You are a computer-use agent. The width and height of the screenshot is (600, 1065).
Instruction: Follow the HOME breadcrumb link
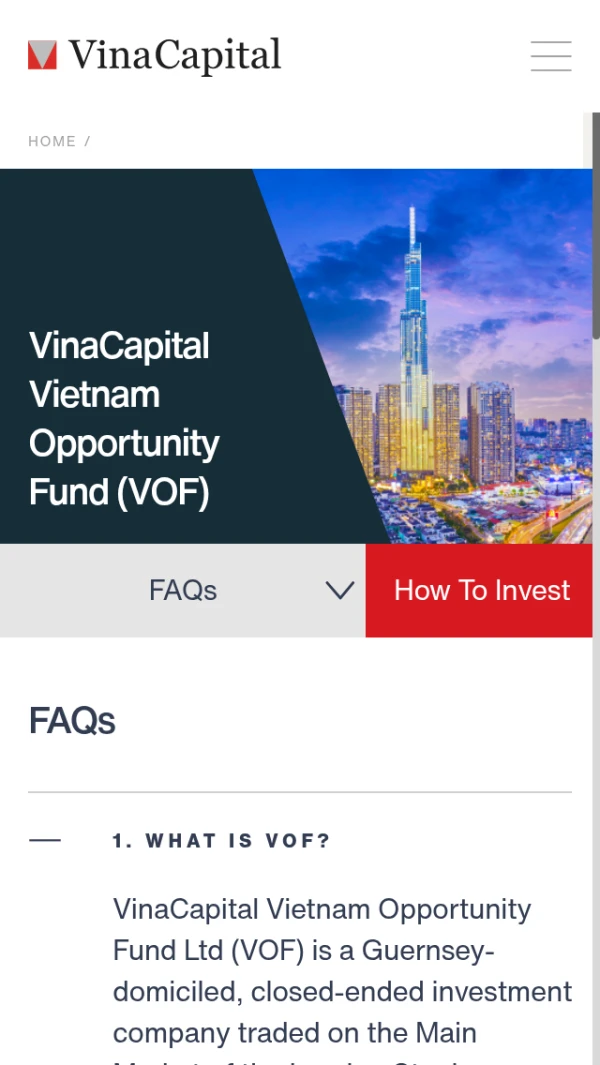[x=52, y=141]
